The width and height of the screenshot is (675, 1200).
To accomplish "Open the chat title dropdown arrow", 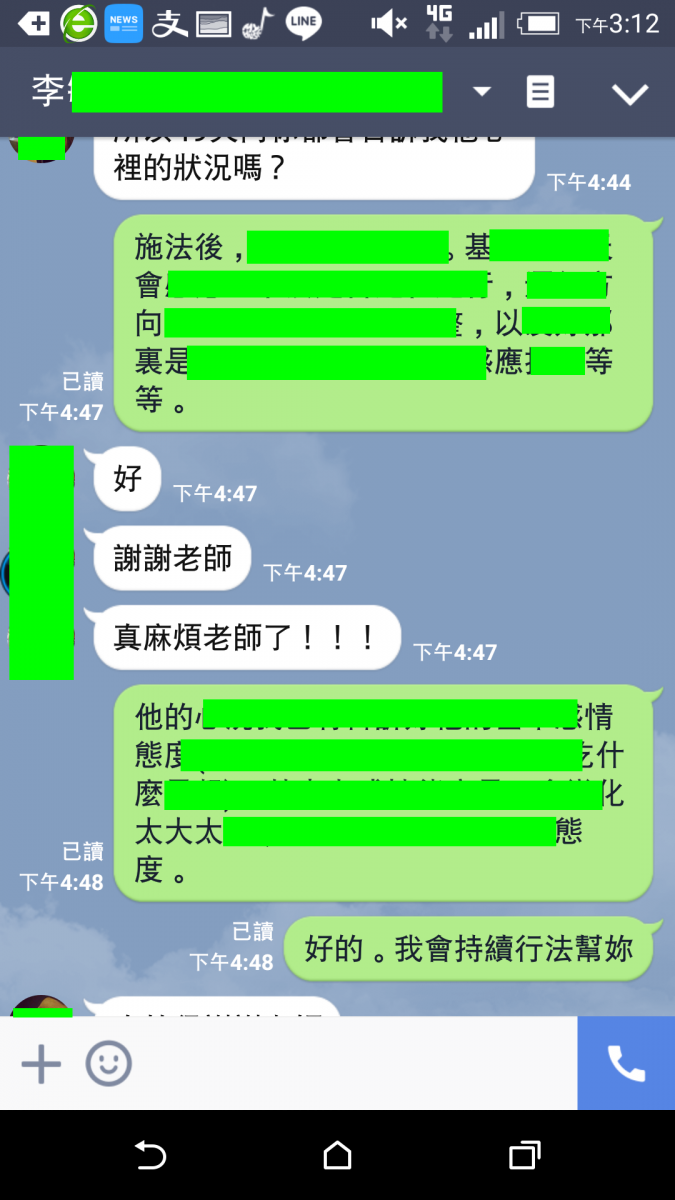I will click(482, 92).
